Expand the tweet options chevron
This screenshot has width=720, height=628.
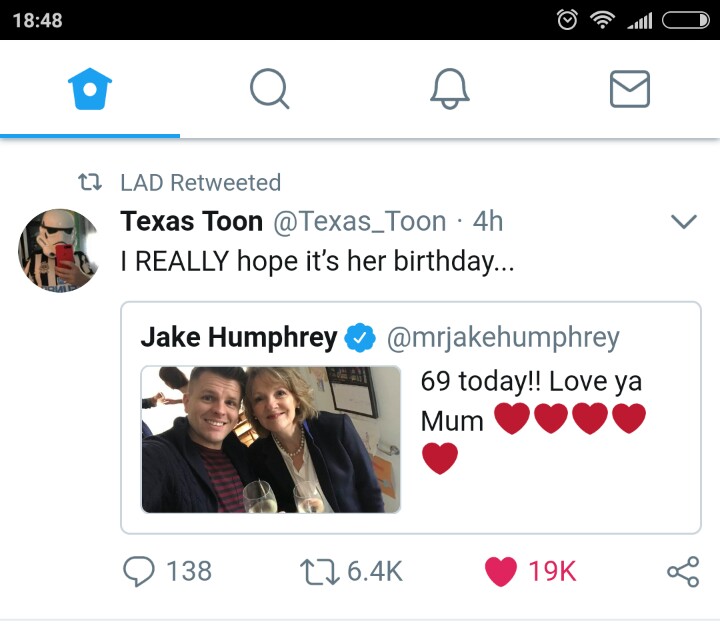(x=683, y=222)
